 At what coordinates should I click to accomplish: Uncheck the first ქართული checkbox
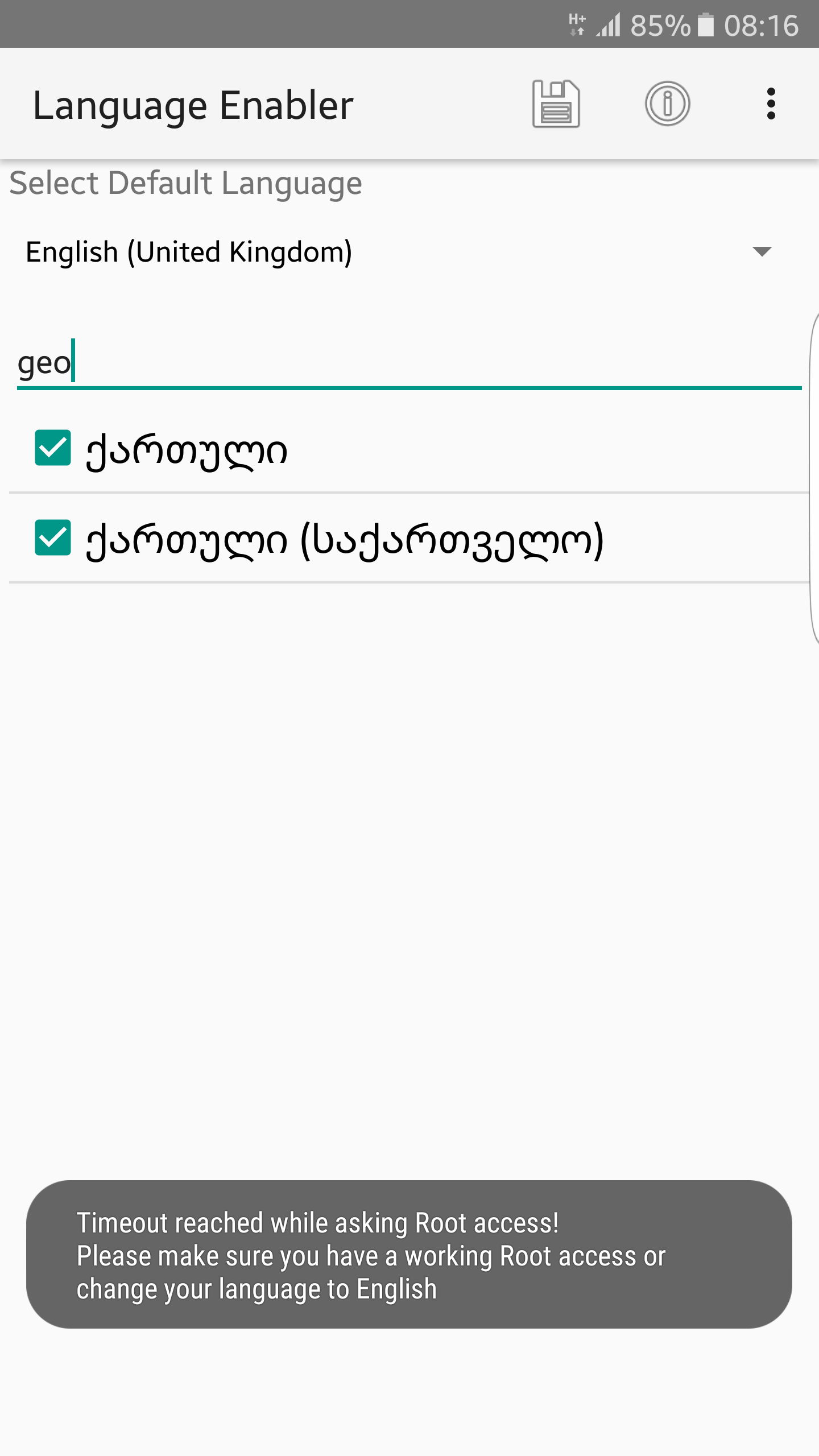(x=53, y=448)
